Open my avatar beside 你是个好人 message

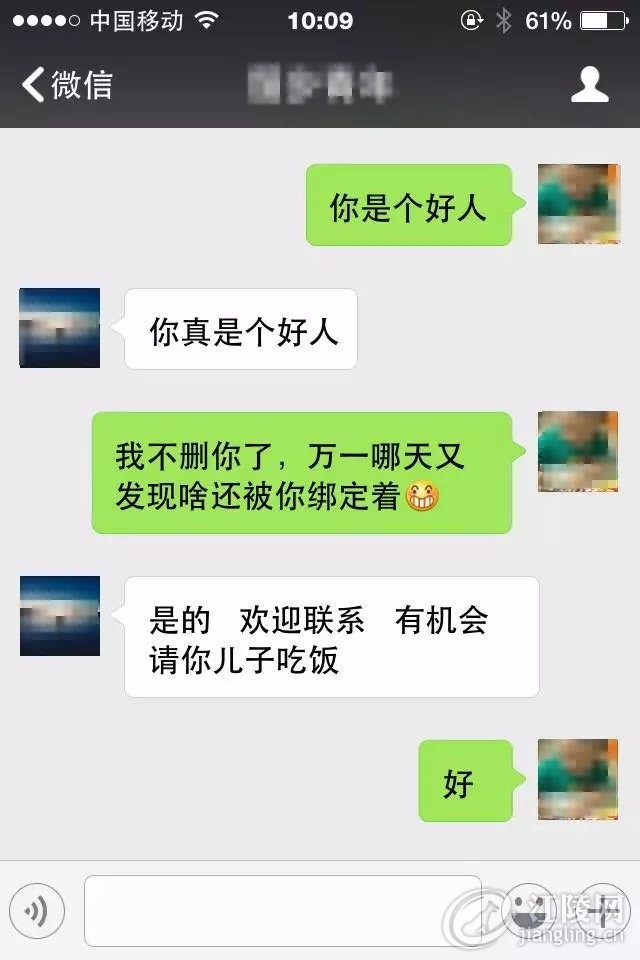point(578,204)
